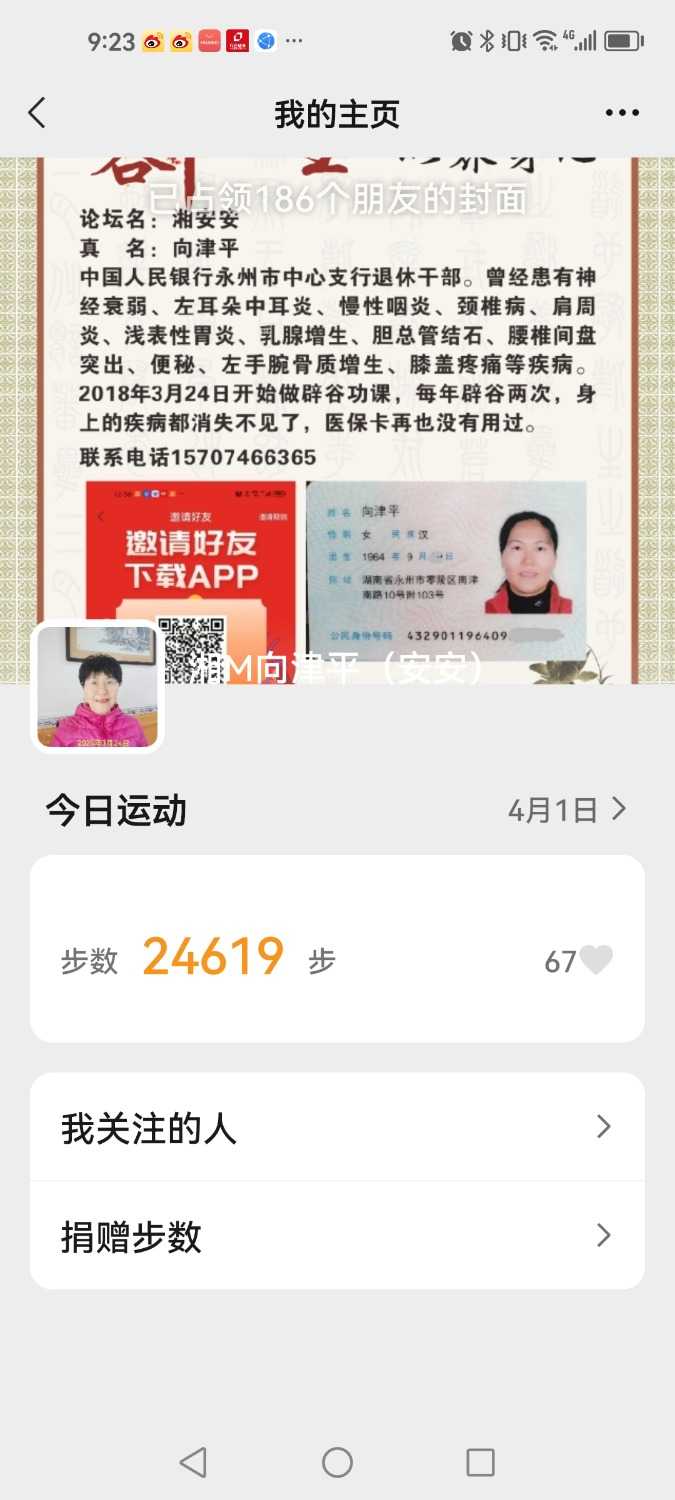Go back from 我的主页

pyautogui.click(x=37, y=113)
